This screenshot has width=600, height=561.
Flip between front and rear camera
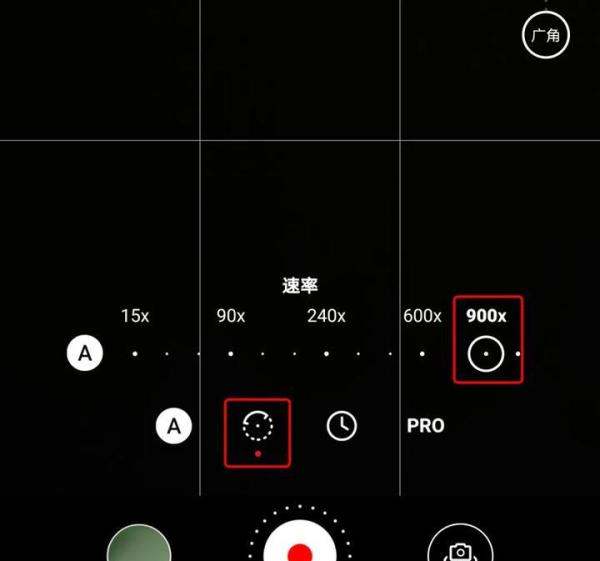(x=459, y=546)
